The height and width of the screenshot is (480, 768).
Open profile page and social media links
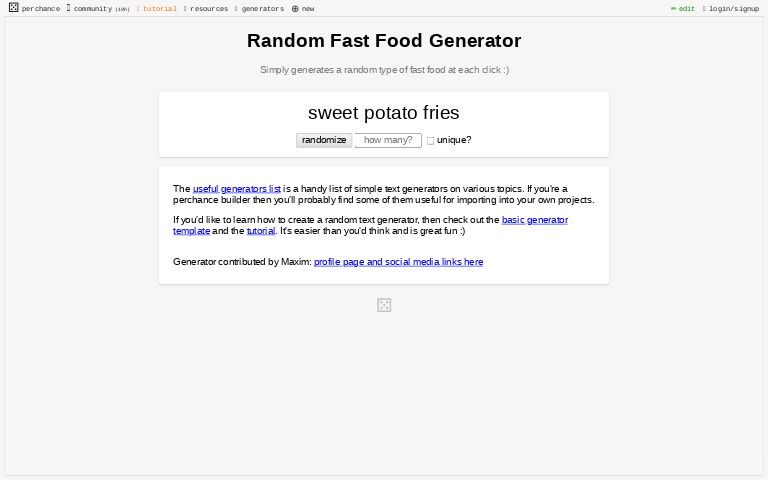(x=398, y=261)
